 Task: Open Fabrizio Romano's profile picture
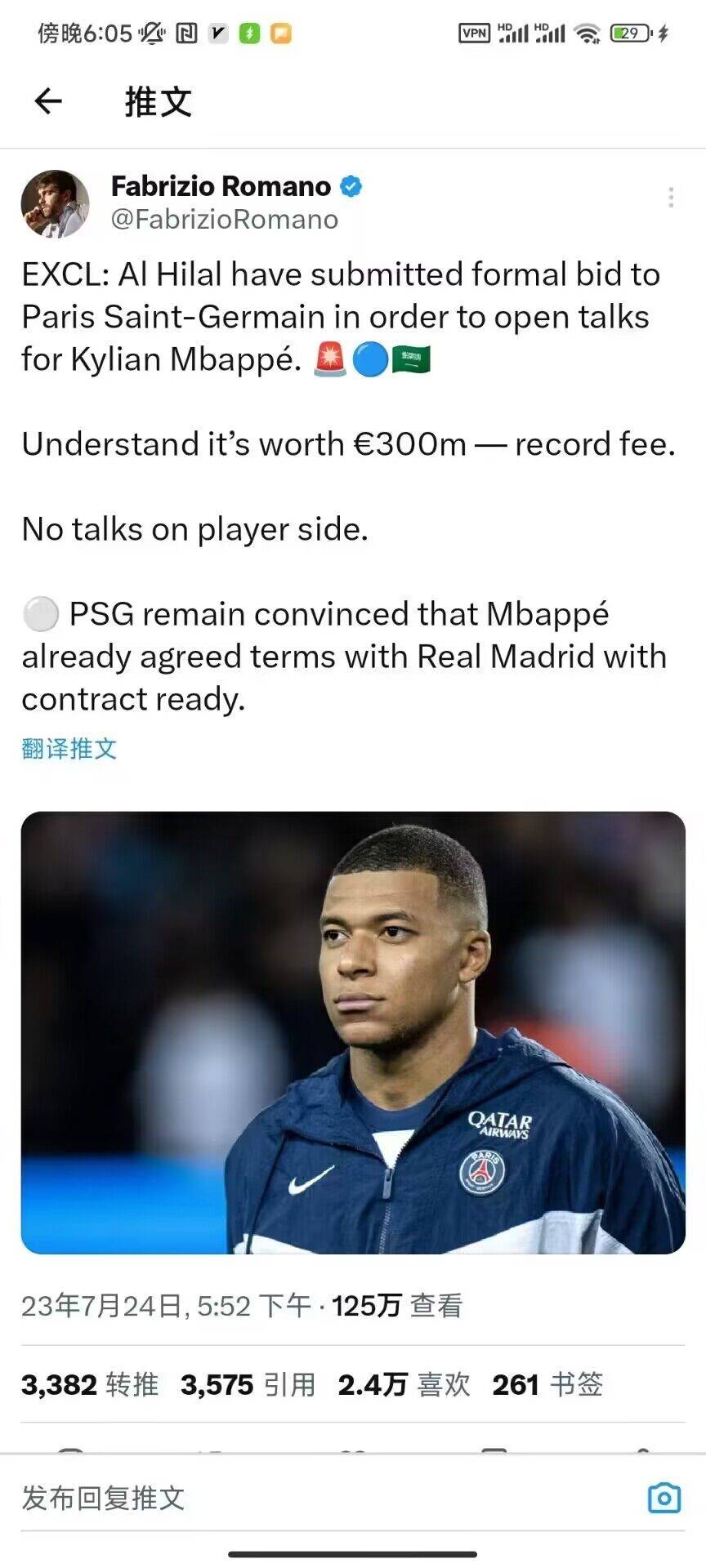(55, 204)
